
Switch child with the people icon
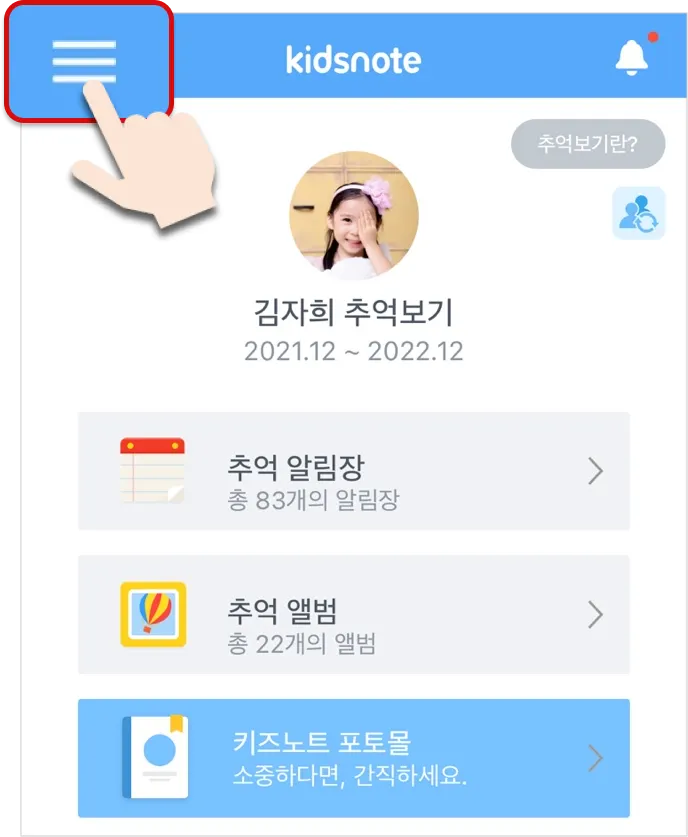[638, 214]
